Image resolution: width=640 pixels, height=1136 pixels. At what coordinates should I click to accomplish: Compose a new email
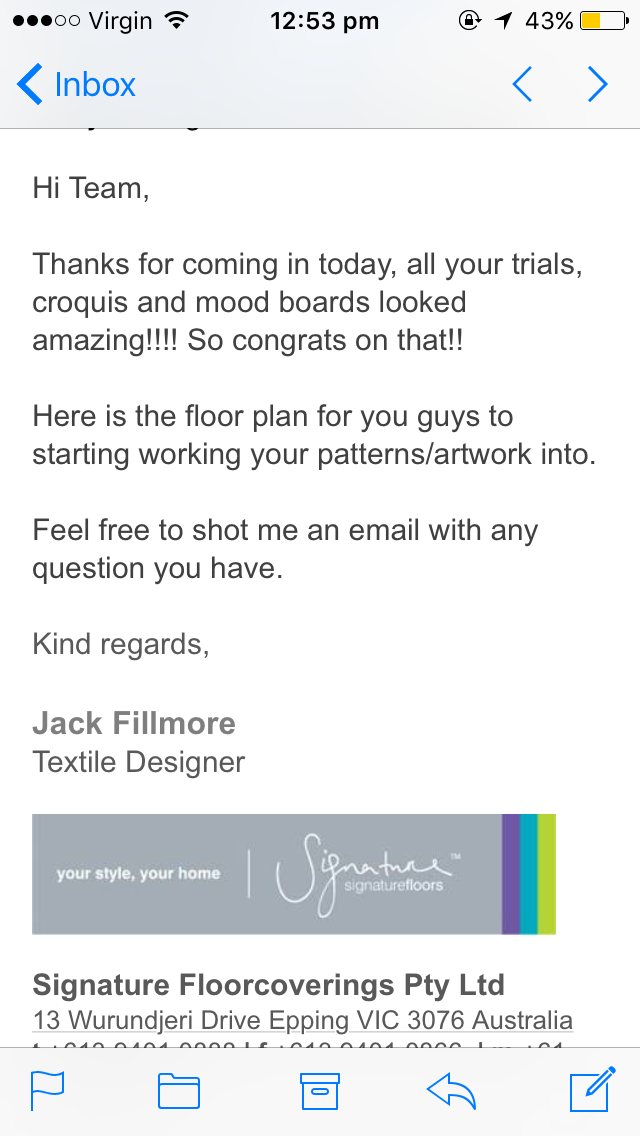click(x=590, y=1090)
